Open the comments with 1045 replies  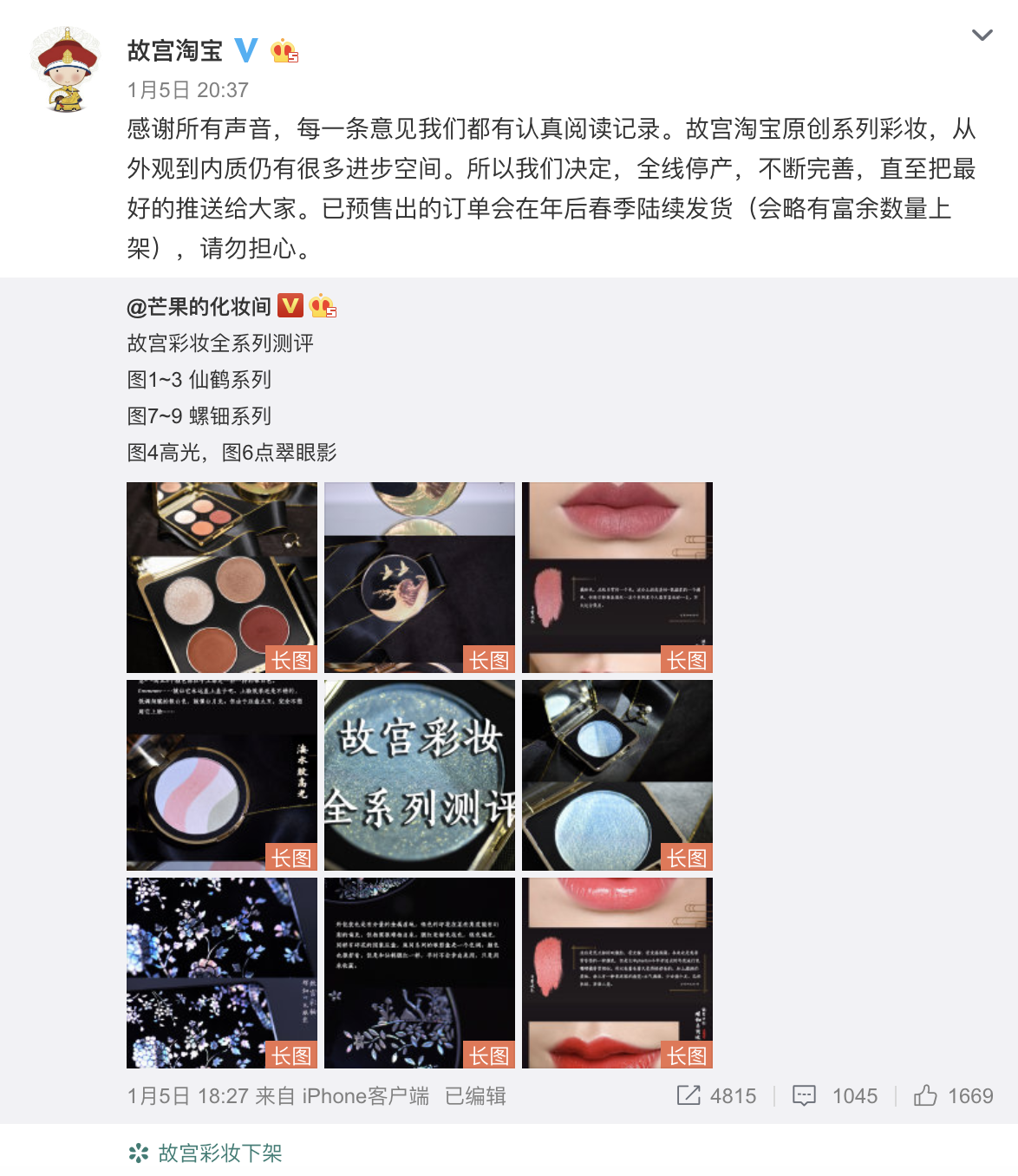(834, 1096)
